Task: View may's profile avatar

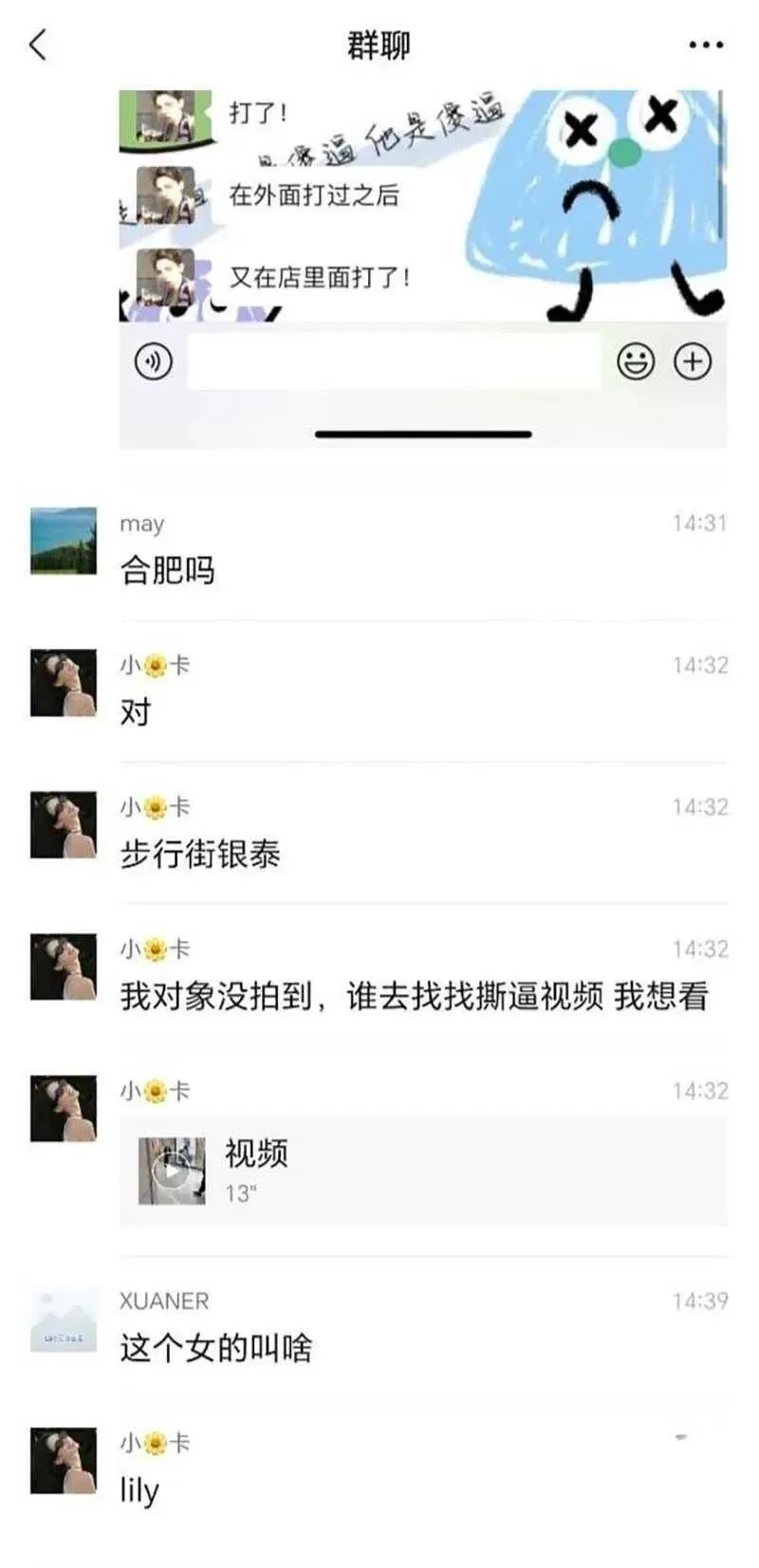Action: tap(64, 541)
